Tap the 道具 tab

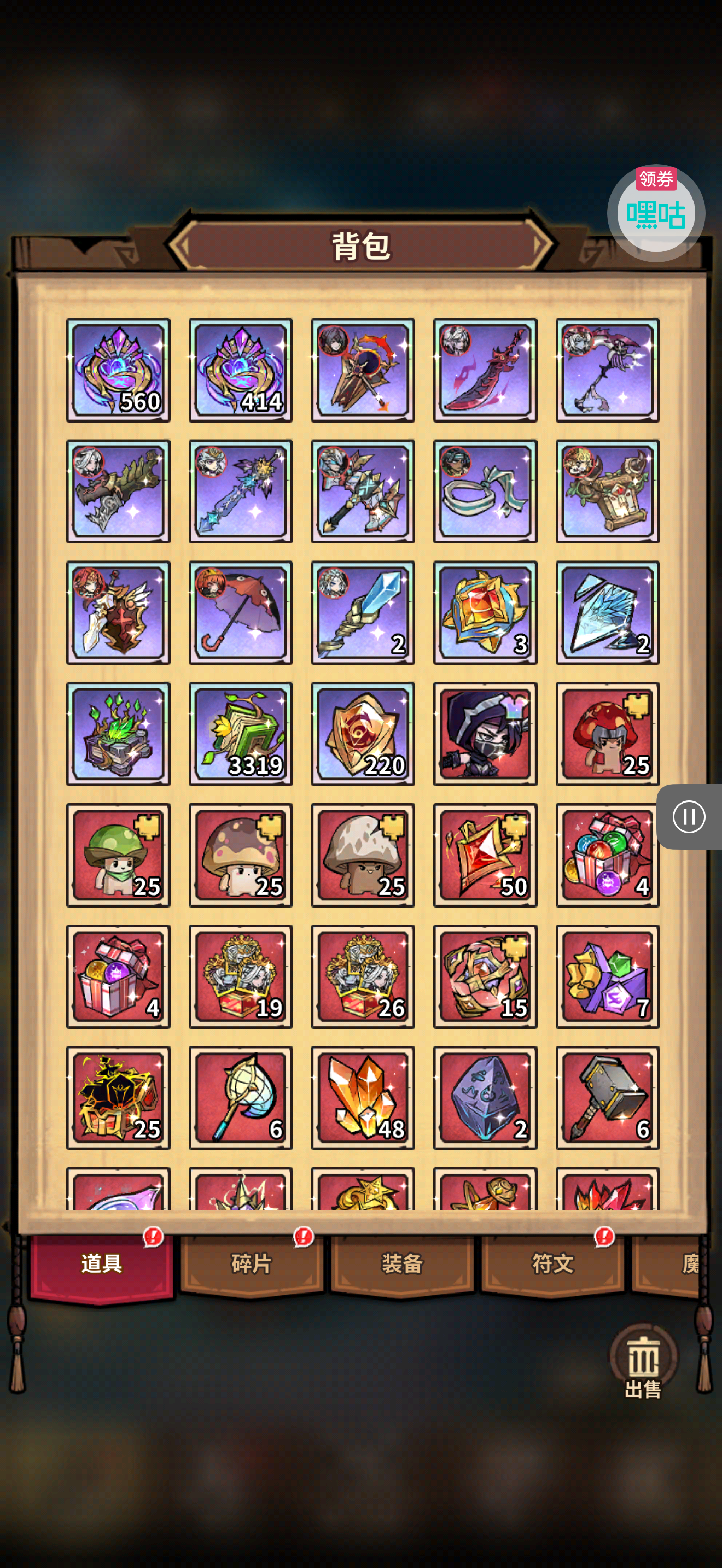102,1263
